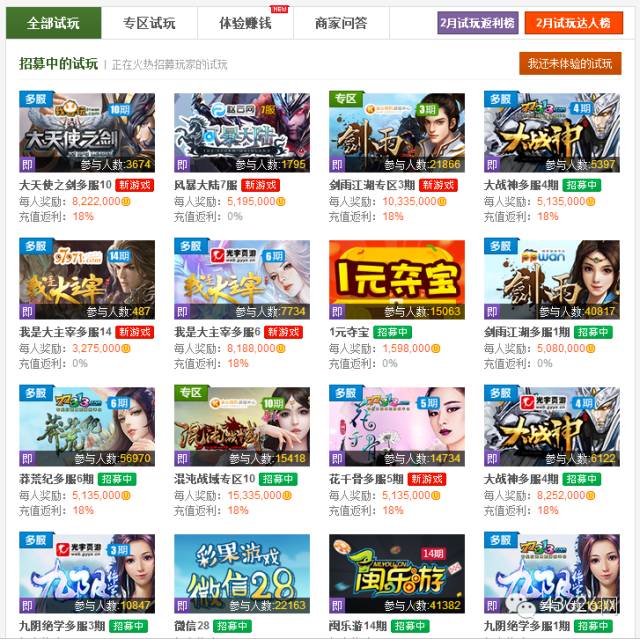Open the 体验赚钱 tab
Screen dimensions: 640x639
point(243,22)
